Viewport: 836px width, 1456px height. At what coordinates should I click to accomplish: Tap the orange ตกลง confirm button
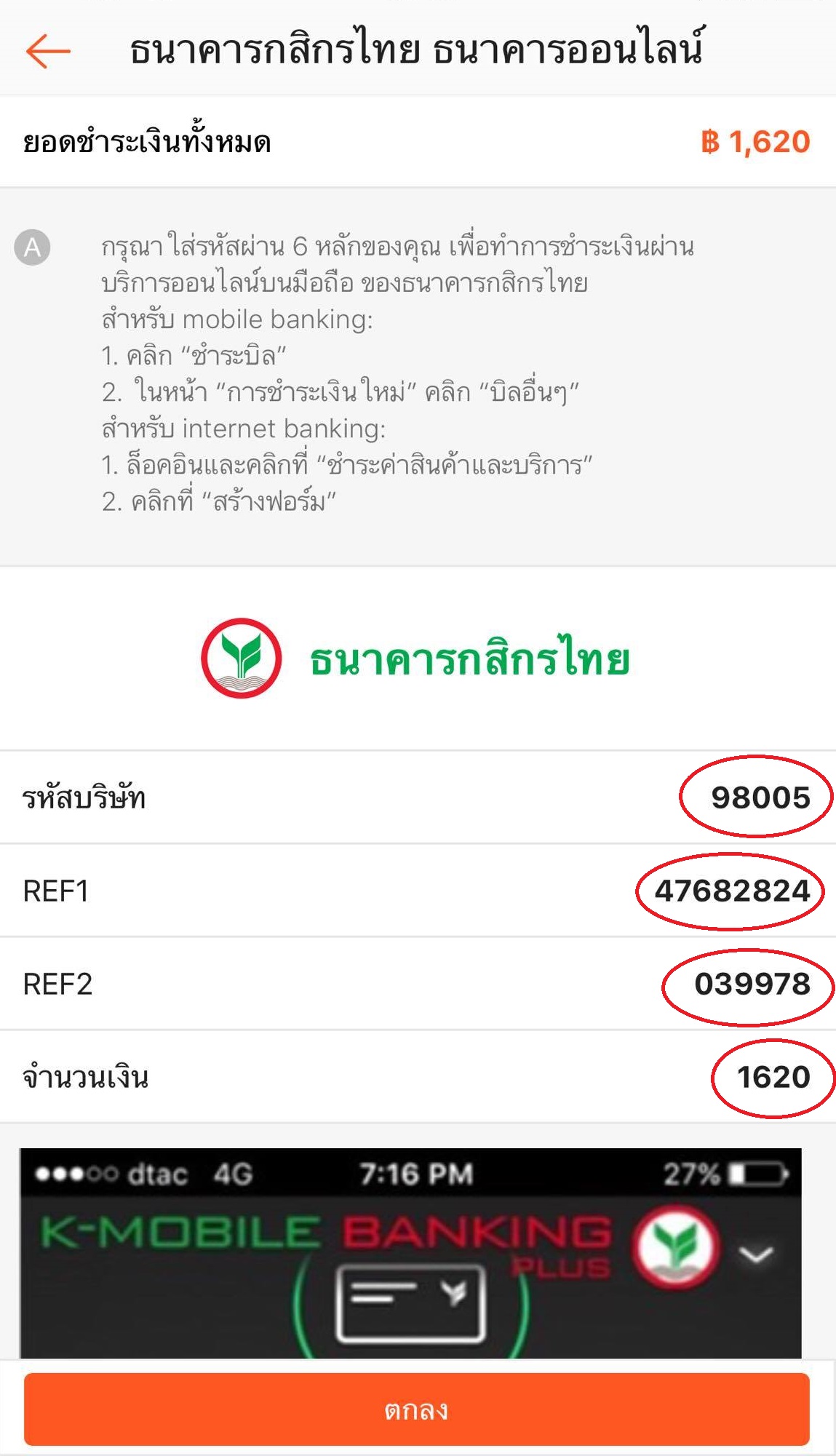tap(417, 1409)
